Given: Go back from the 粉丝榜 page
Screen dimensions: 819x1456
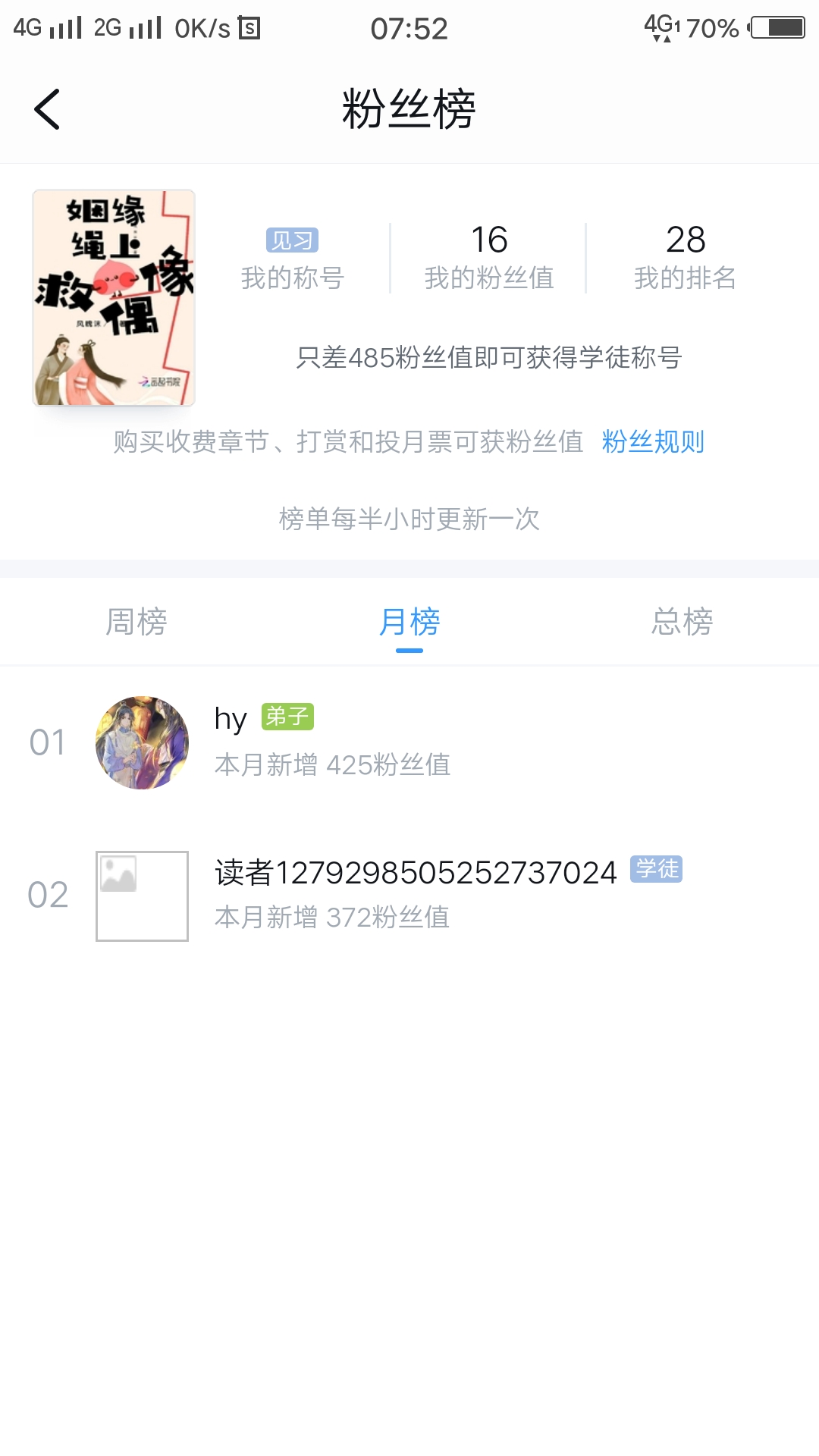Looking at the screenshot, I should [x=47, y=109].
